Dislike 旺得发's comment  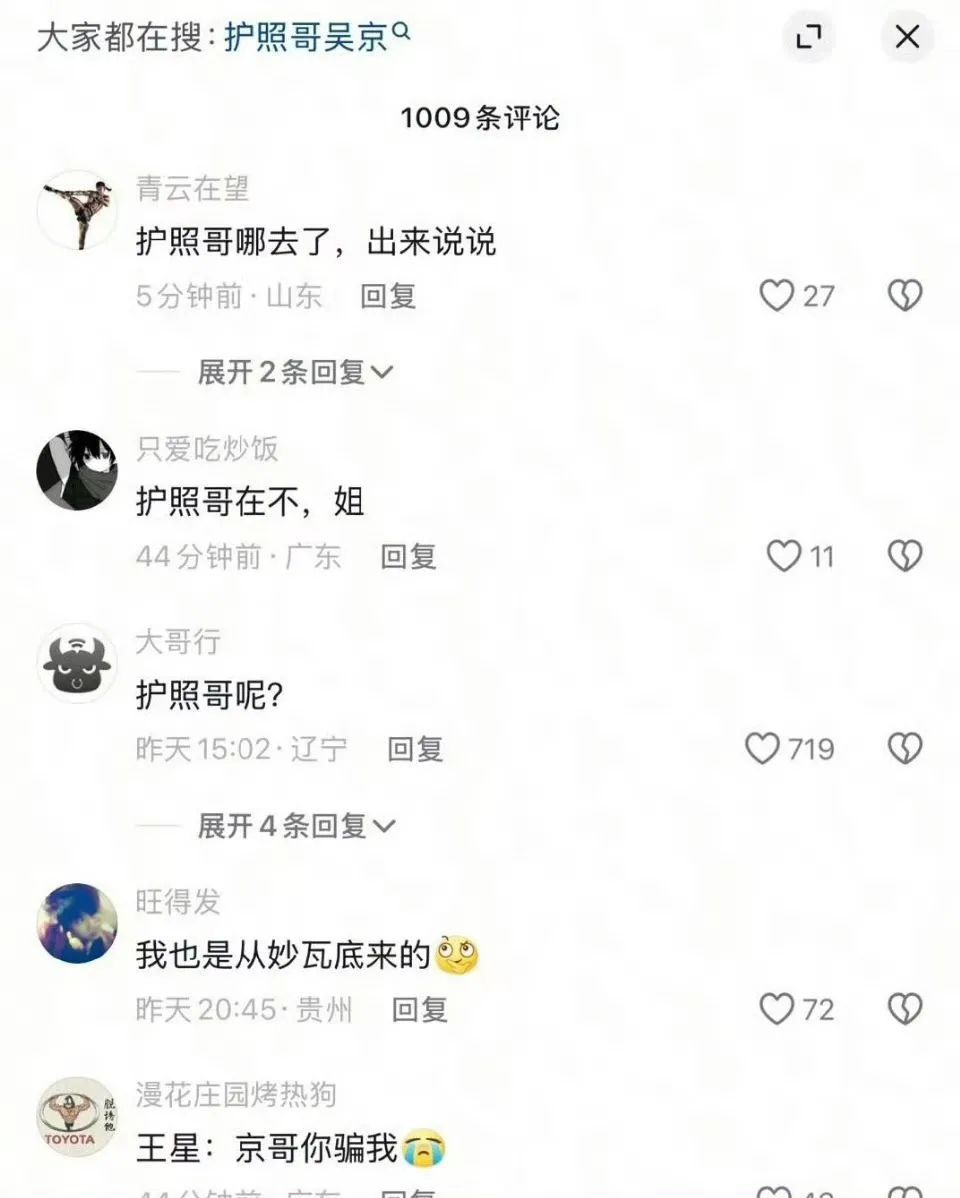(x=905, y=1009)
